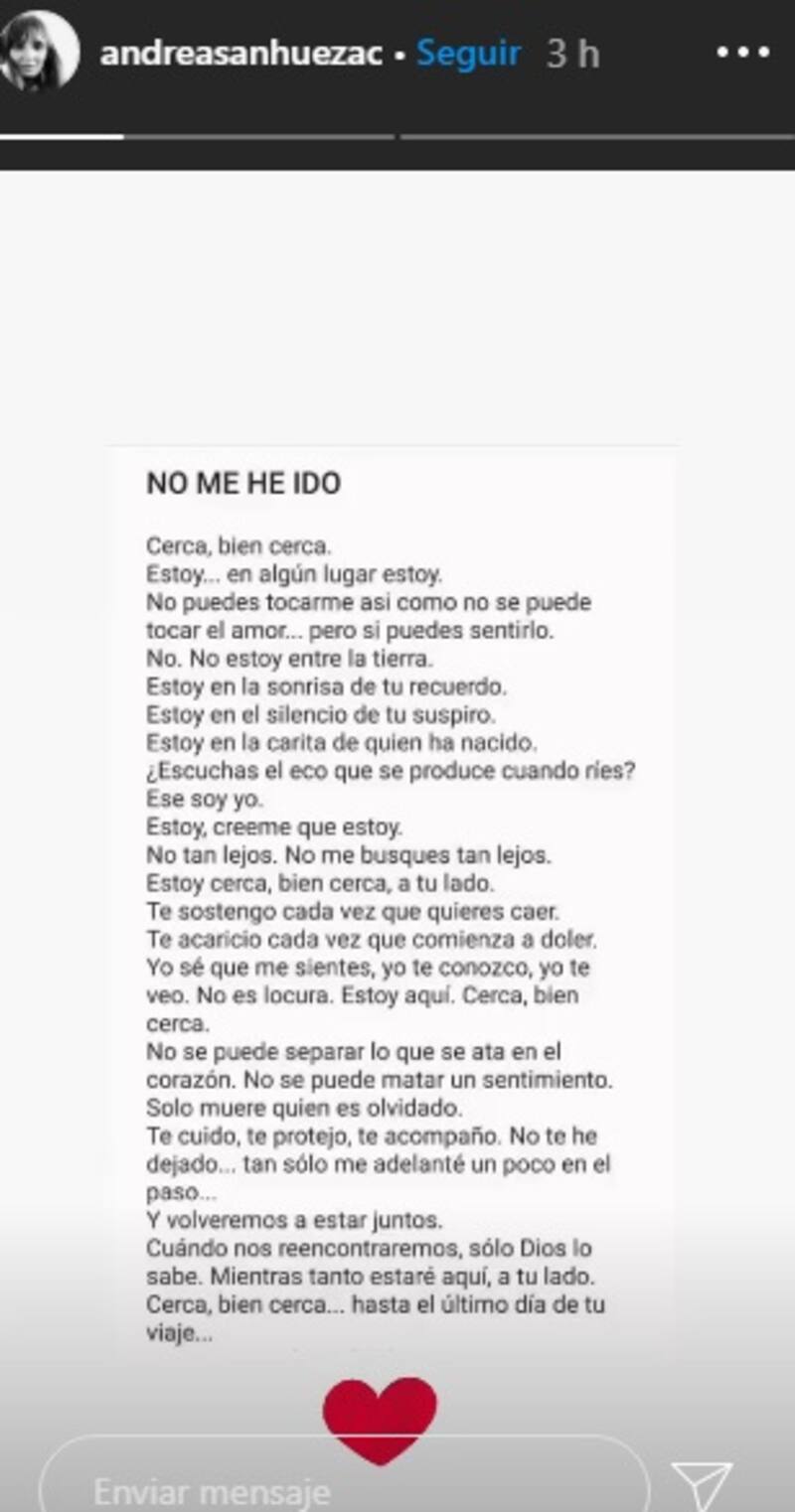Viewport: 795px width, 1512px height.
Task: Tap the Enviar mensaje reply field
Action: tap(338, 1485)
